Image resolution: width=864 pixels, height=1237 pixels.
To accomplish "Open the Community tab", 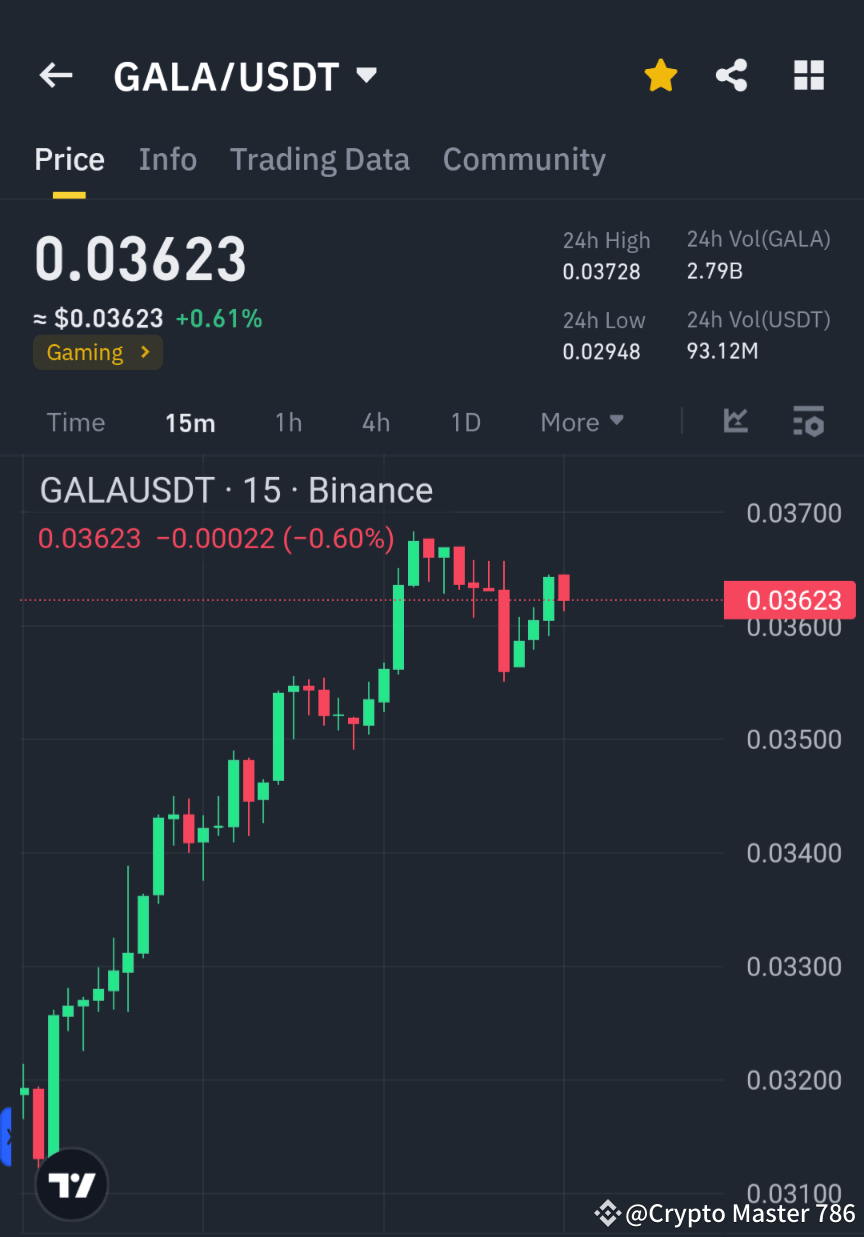I will point(524,159).
